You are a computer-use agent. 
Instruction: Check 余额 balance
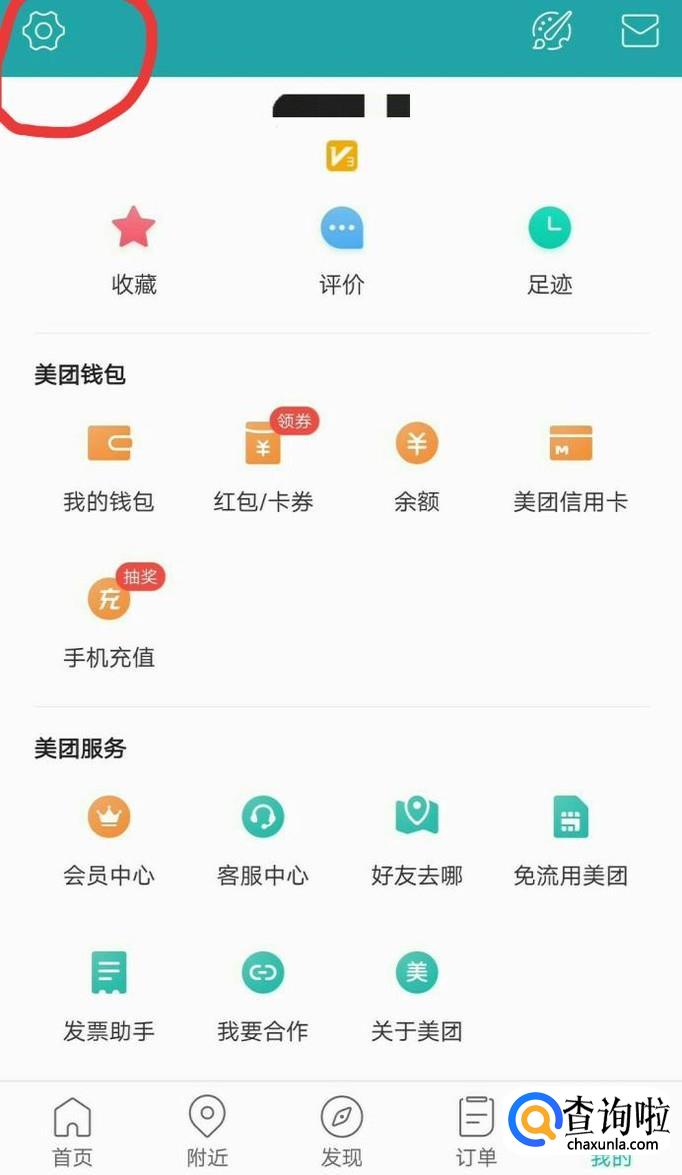coord(417,466)
